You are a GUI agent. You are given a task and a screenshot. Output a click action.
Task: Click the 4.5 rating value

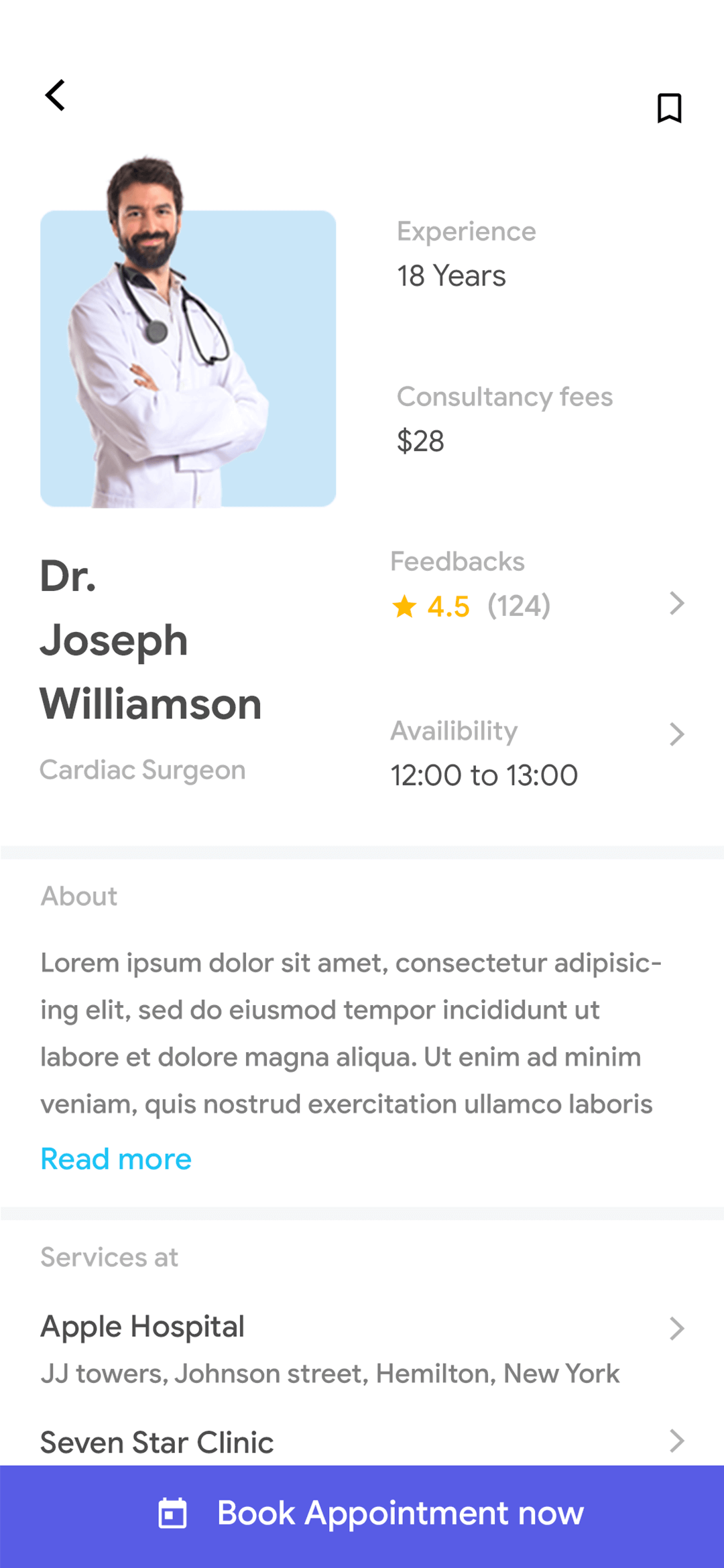pyautogui.click(x=446, y=606)
